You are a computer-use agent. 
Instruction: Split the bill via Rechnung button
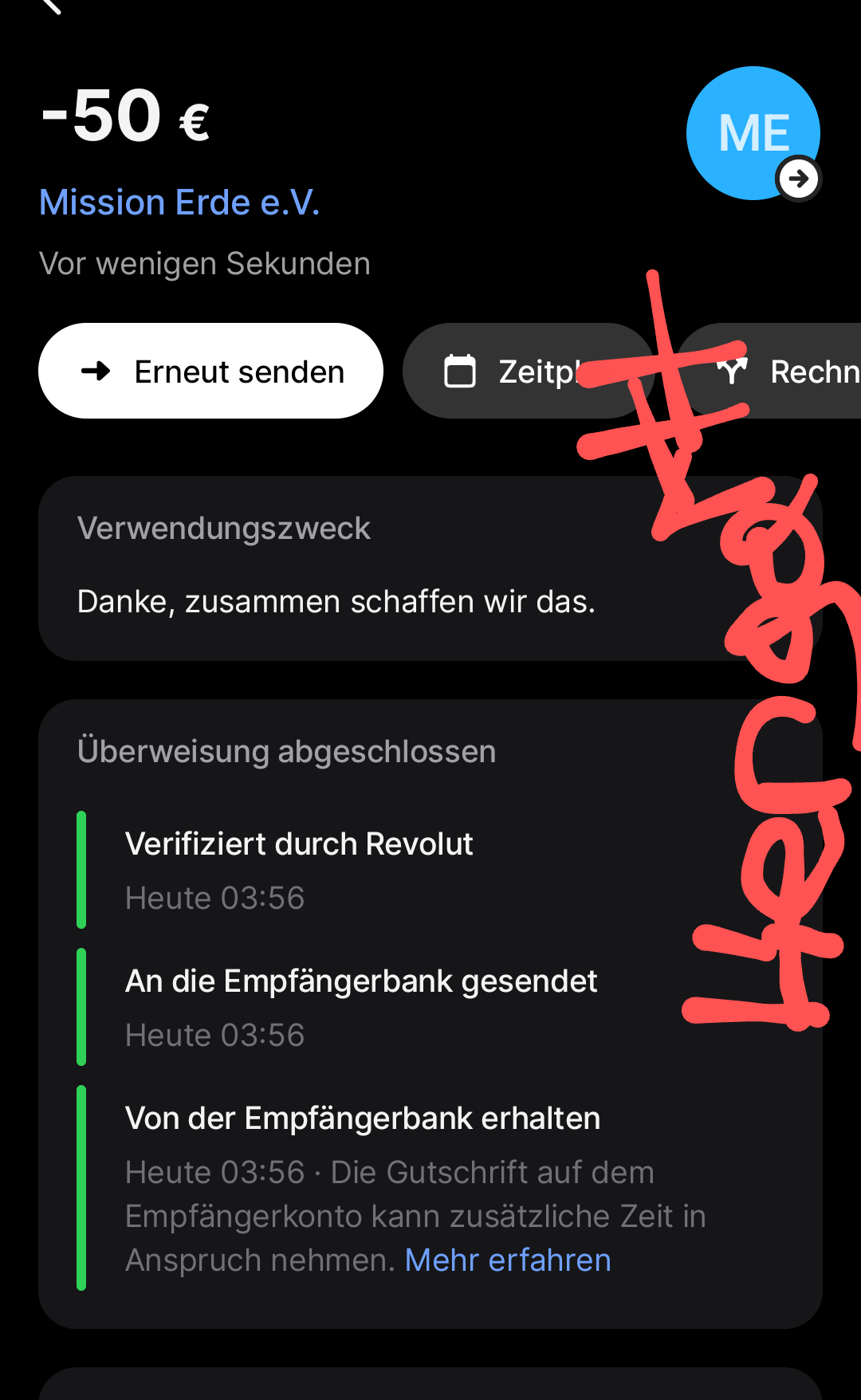click(789, 372)
